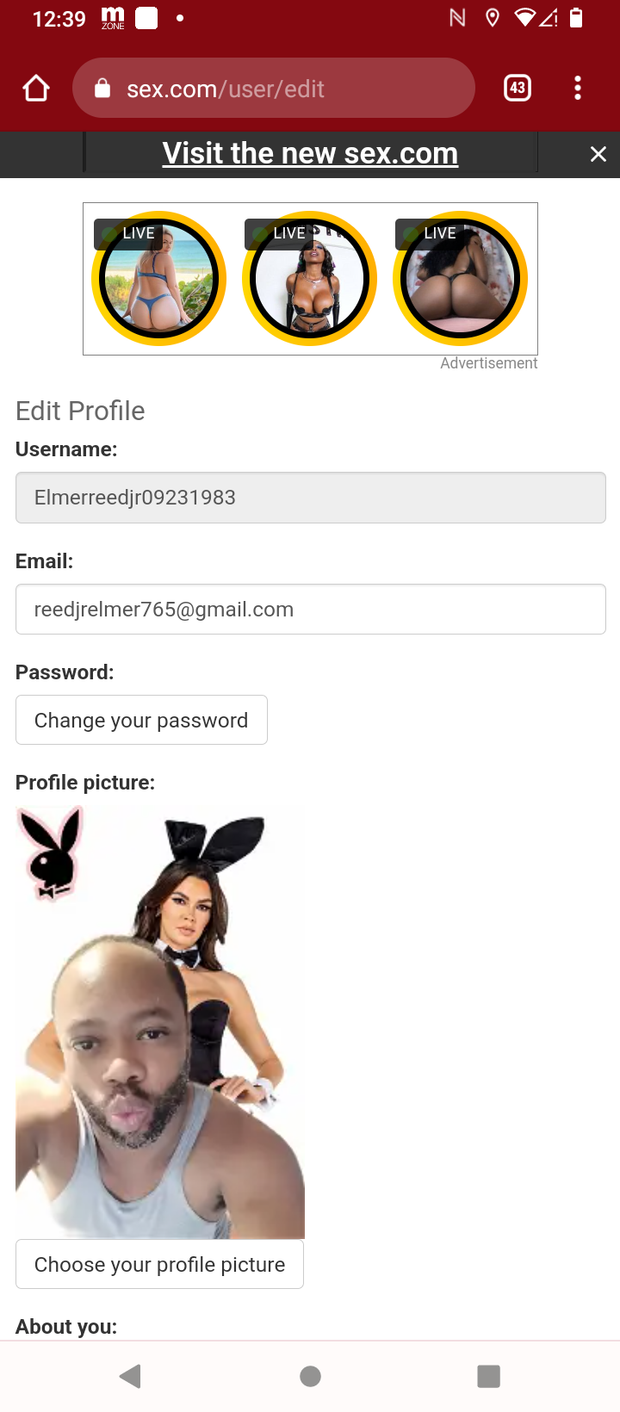
Task: Open the browser overflow menu
Action: click(577, 88)
